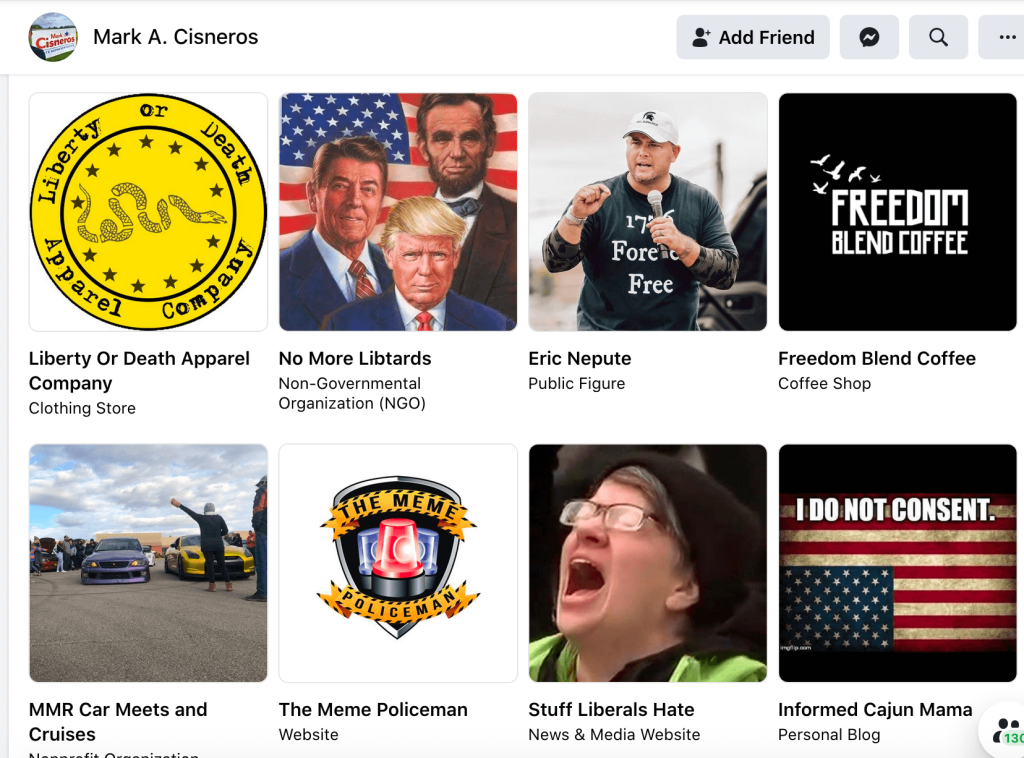The image size is (1024, 758).
Task: Open the No More Libtards page tile
Action: [x=398, y=212]
